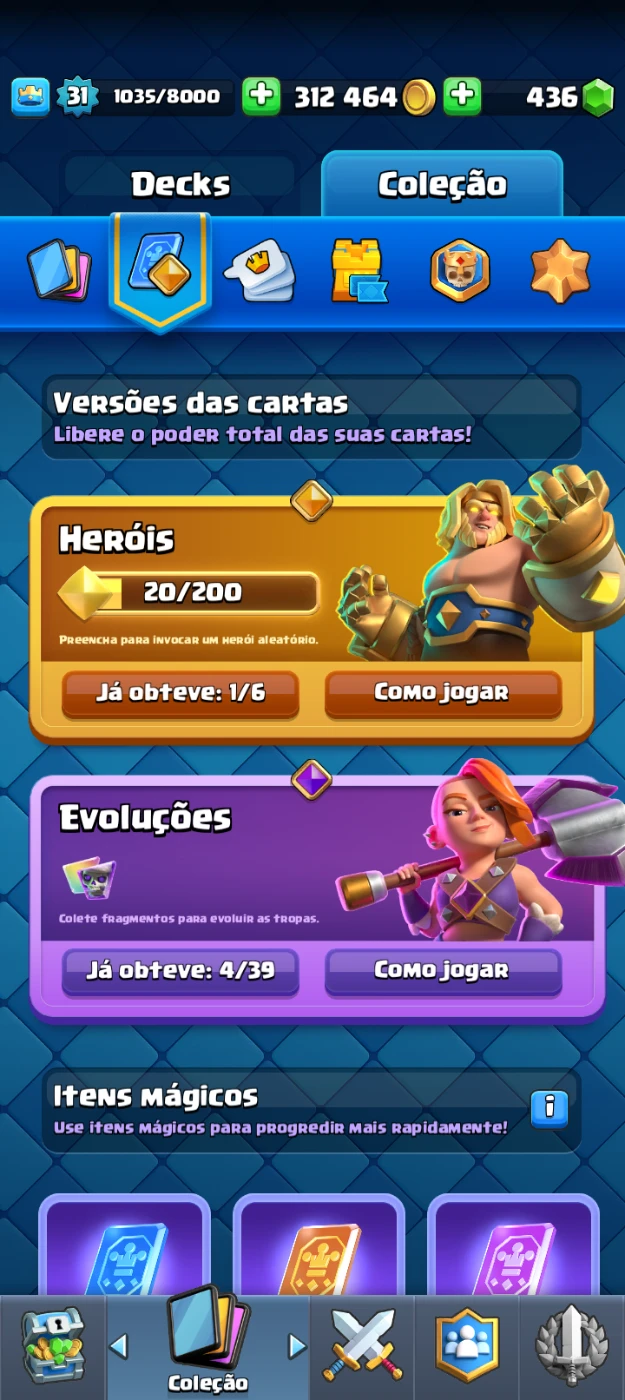This screenshot has height=1400, width=625.
Task: Open the tower skins sub-tab
Action: [359, 270]
